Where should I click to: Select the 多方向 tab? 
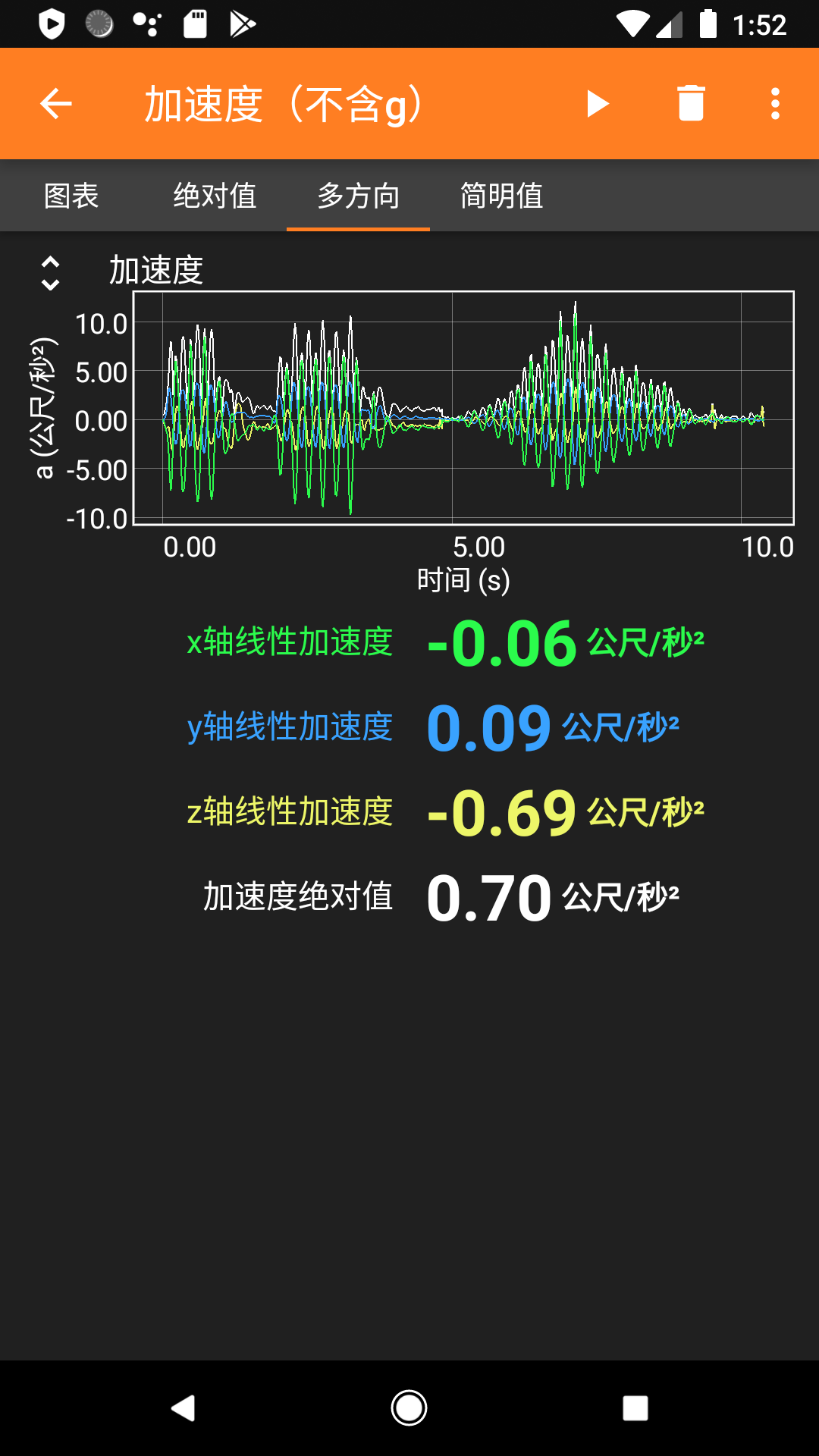click(358, 196)
